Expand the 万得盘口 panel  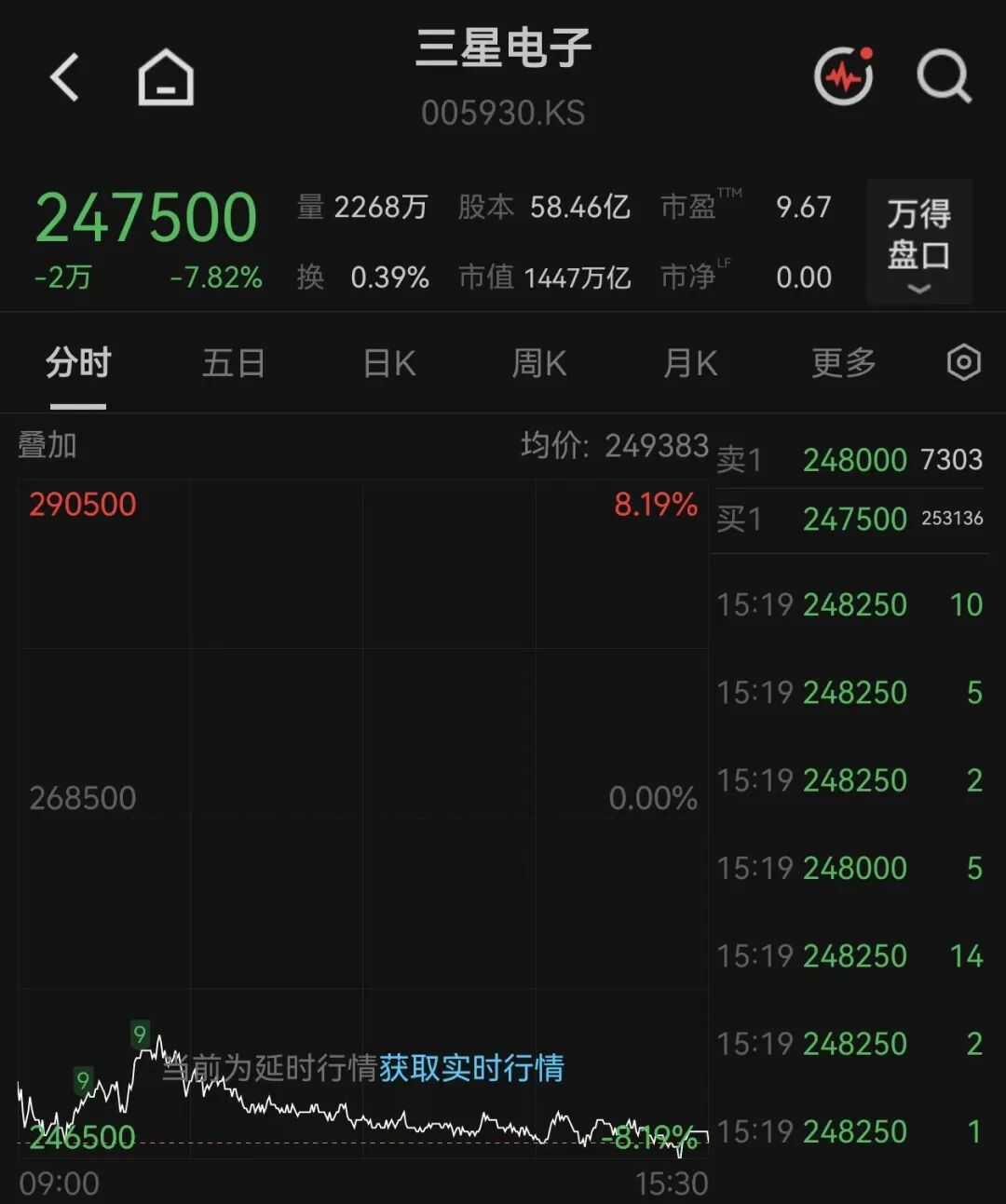(919, 242)
